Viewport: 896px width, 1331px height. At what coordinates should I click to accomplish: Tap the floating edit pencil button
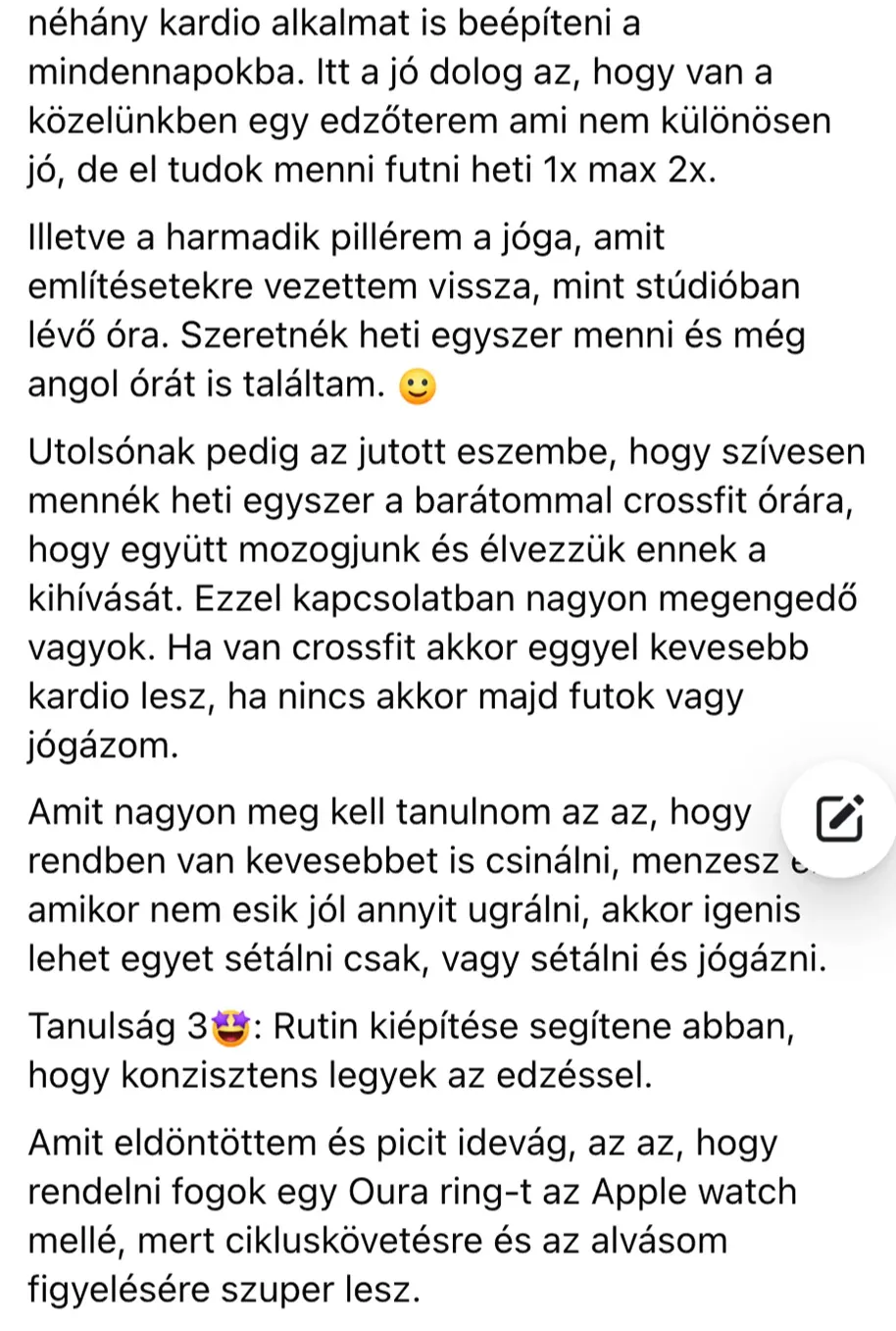839,818
